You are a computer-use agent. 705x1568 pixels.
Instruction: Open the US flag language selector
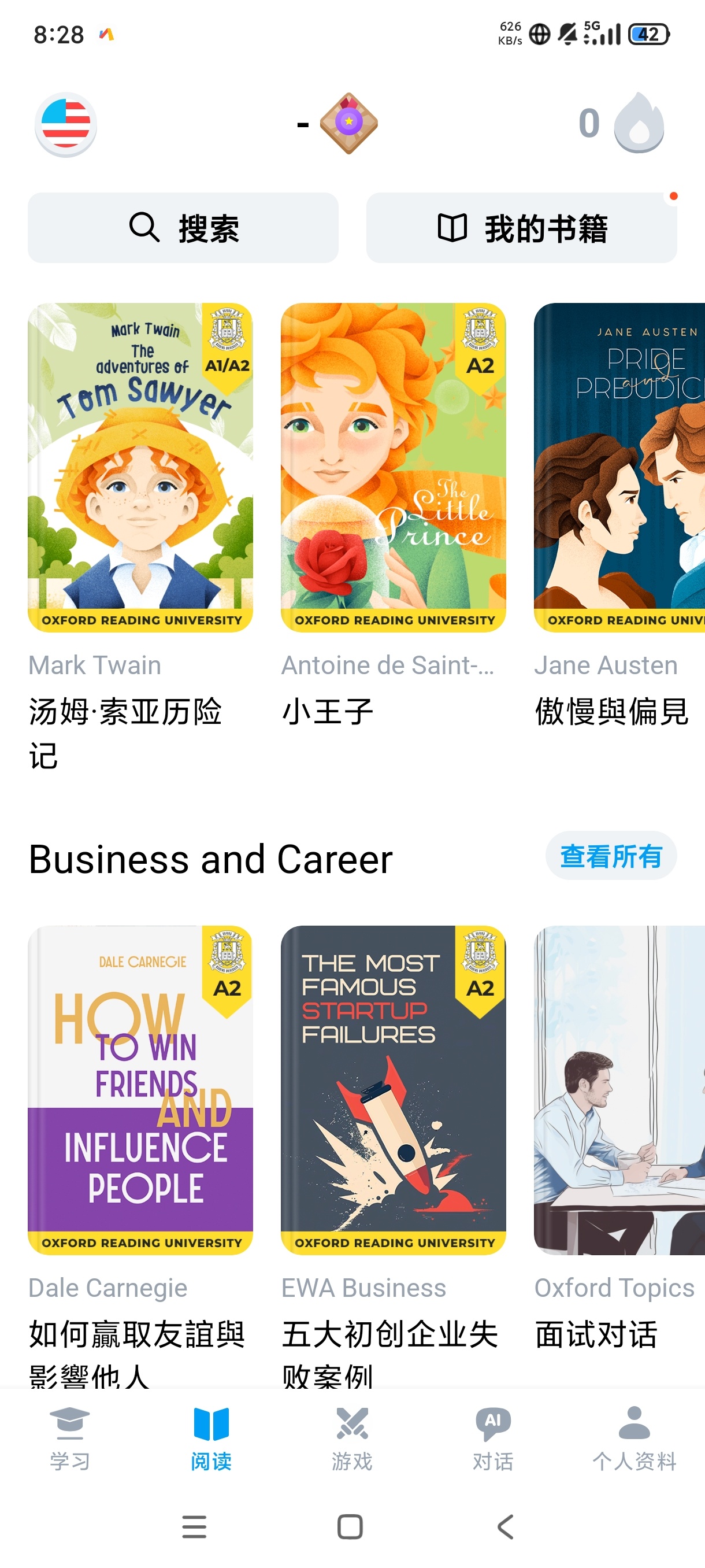click(x=66, y=124)
